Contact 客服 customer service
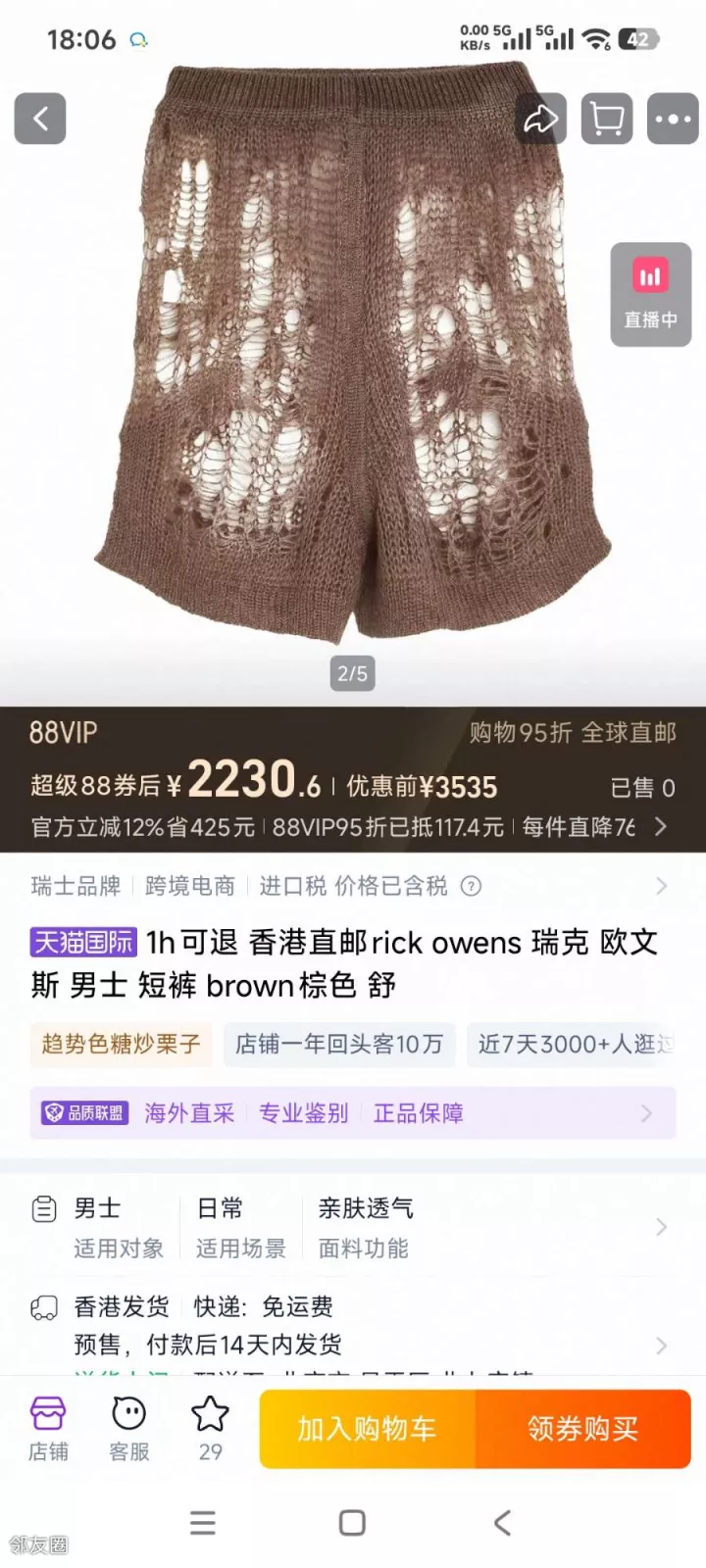This screenshot has height=1568, width=706. coord(129,1429)
